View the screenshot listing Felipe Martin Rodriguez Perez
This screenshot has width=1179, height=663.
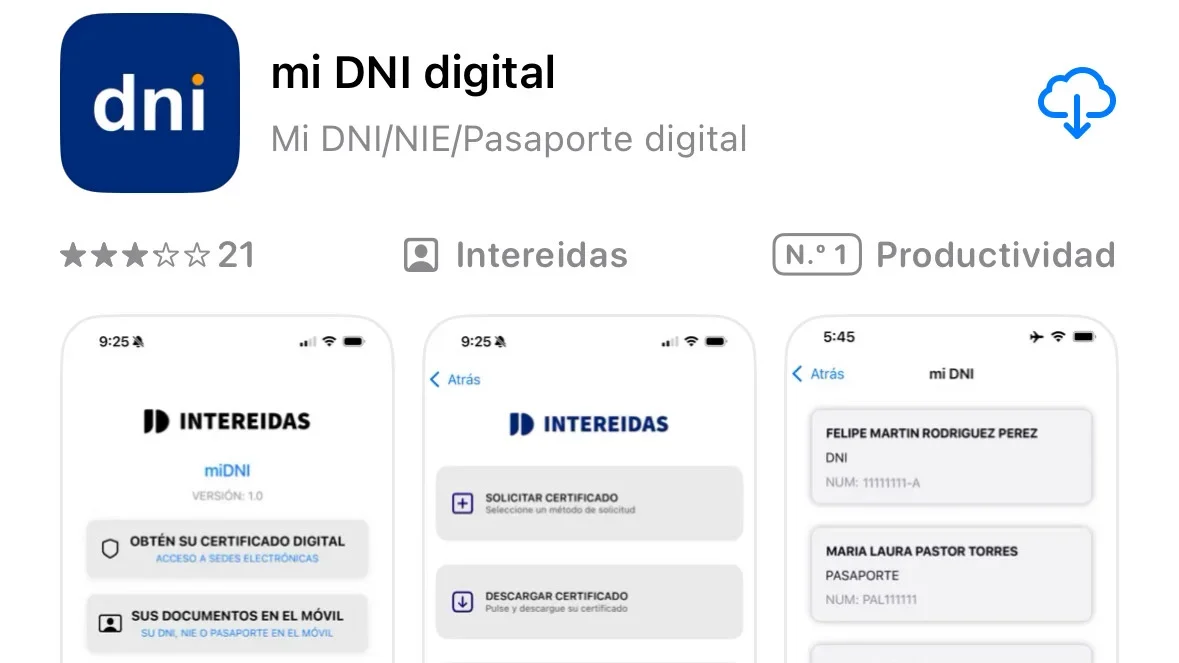950,490
